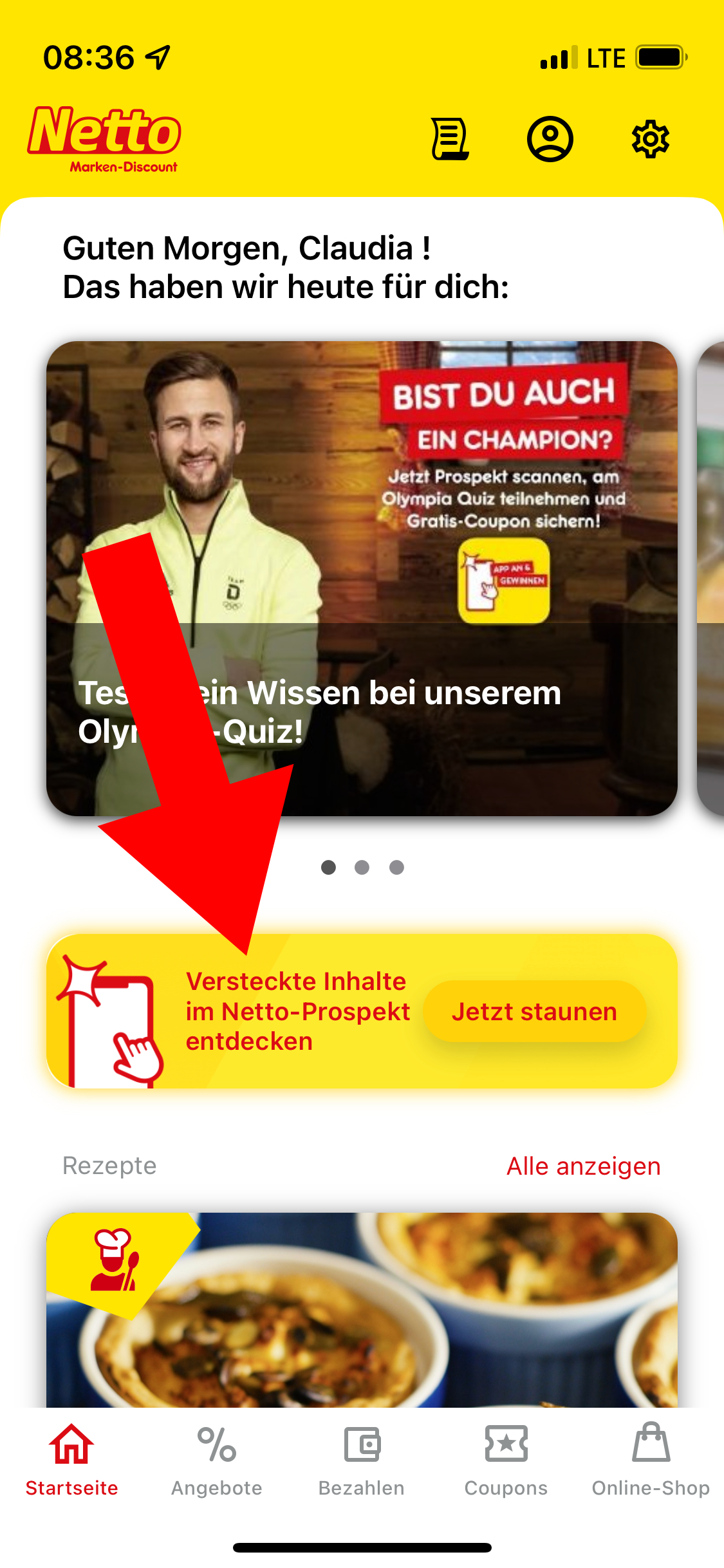Viewport: 724px width, 1568px height.
Task: Open the recipe card with casserole photo
Action: (362, 1309)
